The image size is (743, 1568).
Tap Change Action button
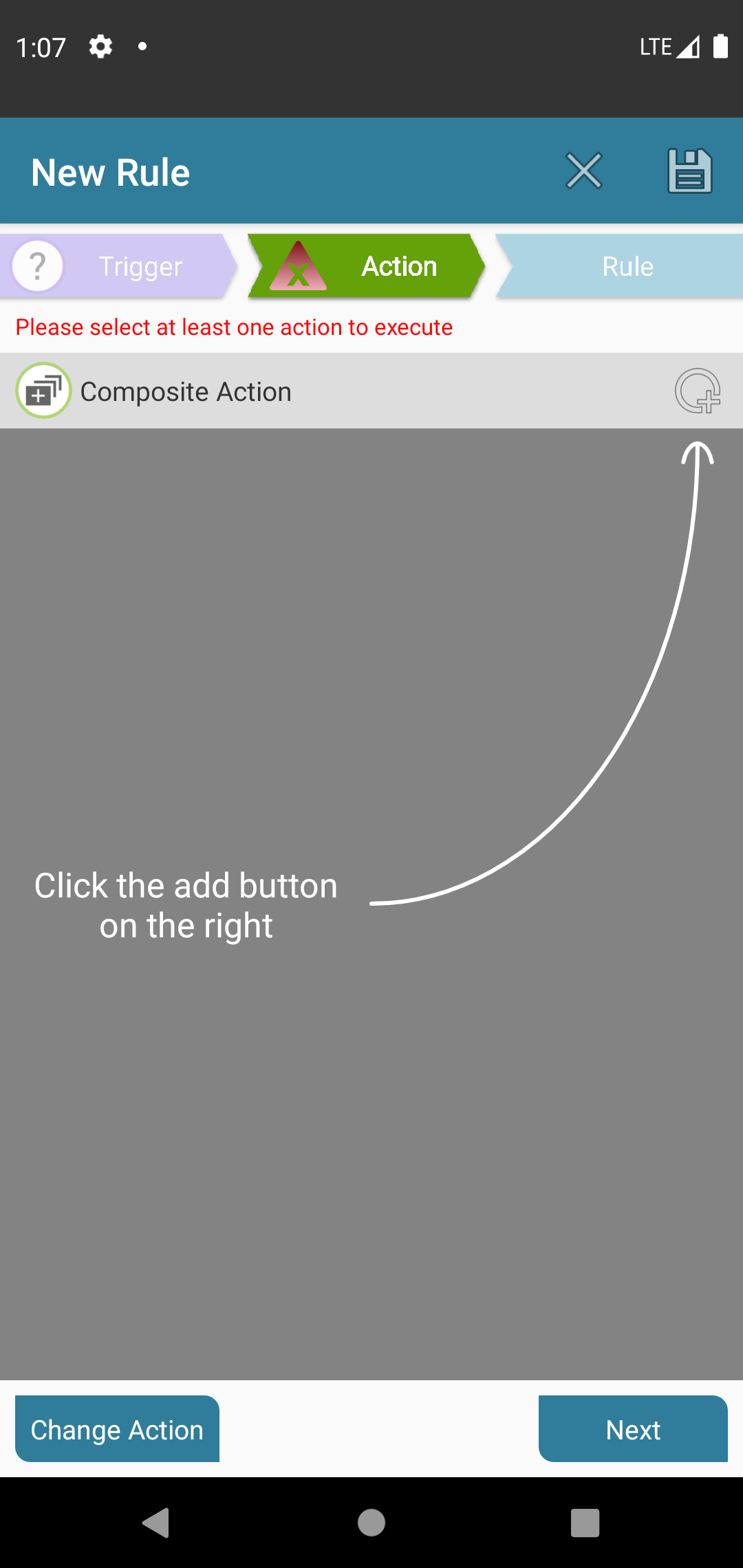point(117,1428)
